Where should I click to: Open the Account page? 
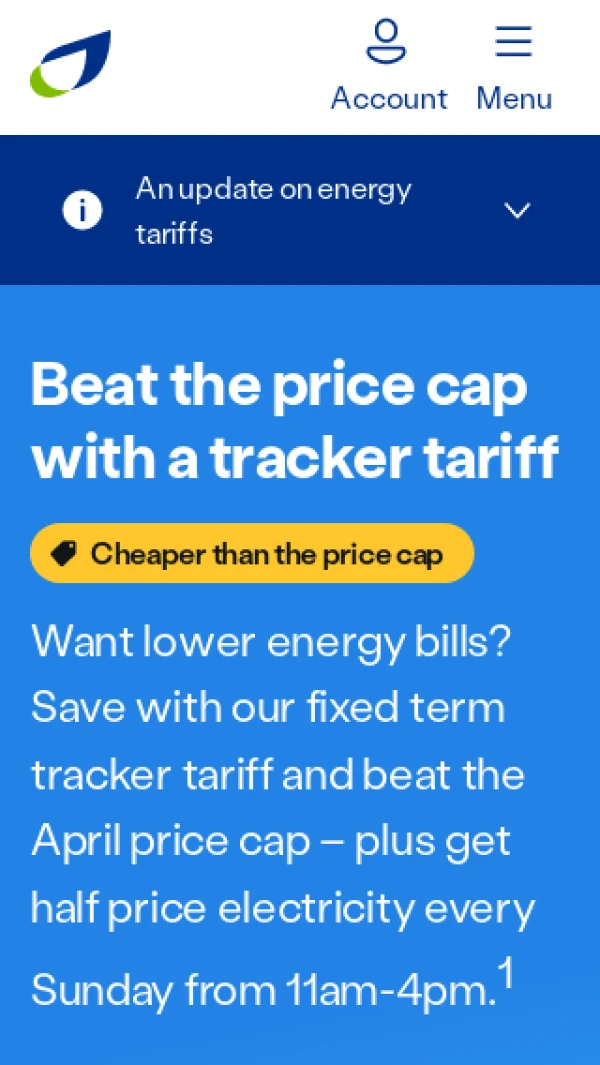388,66
